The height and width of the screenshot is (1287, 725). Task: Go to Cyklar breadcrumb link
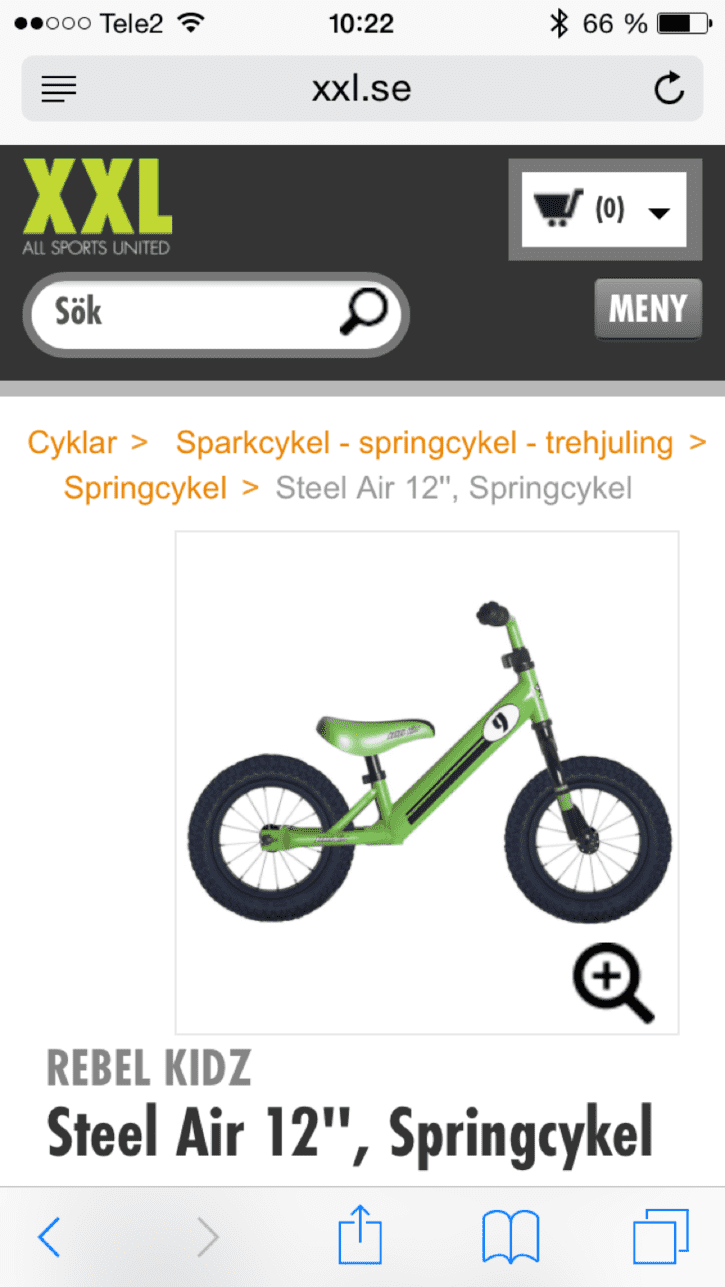coord(72,442)
